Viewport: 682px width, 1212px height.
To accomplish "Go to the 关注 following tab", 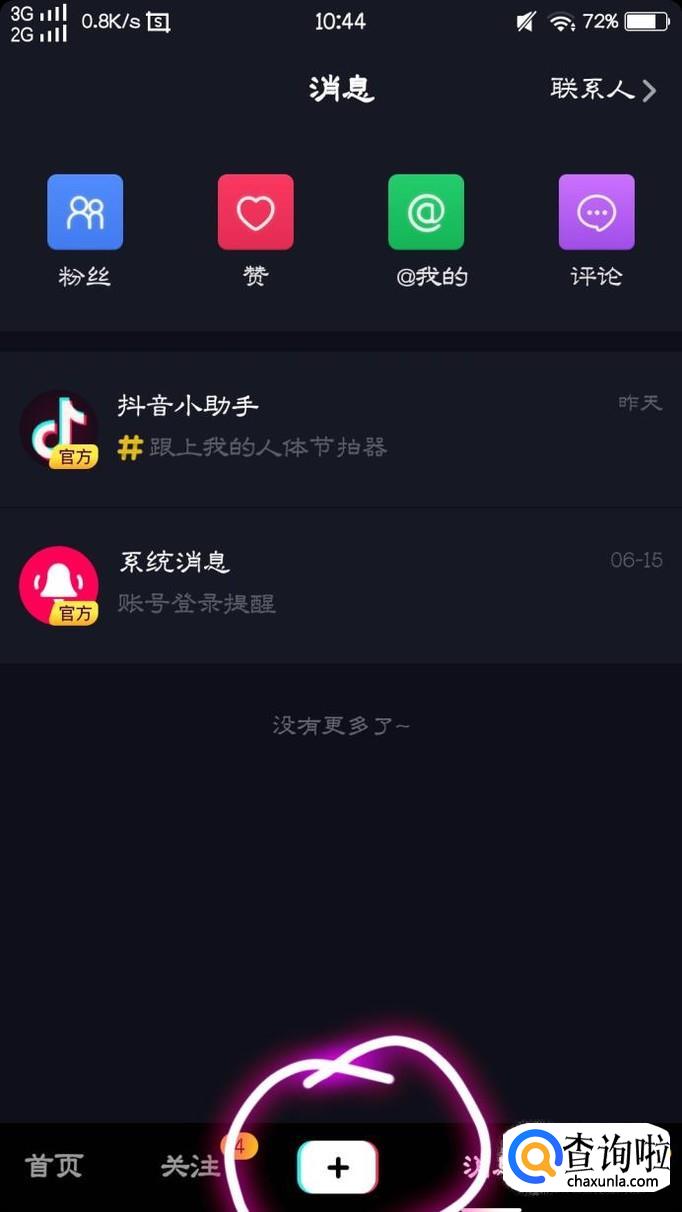I will tap(190, 1166).
